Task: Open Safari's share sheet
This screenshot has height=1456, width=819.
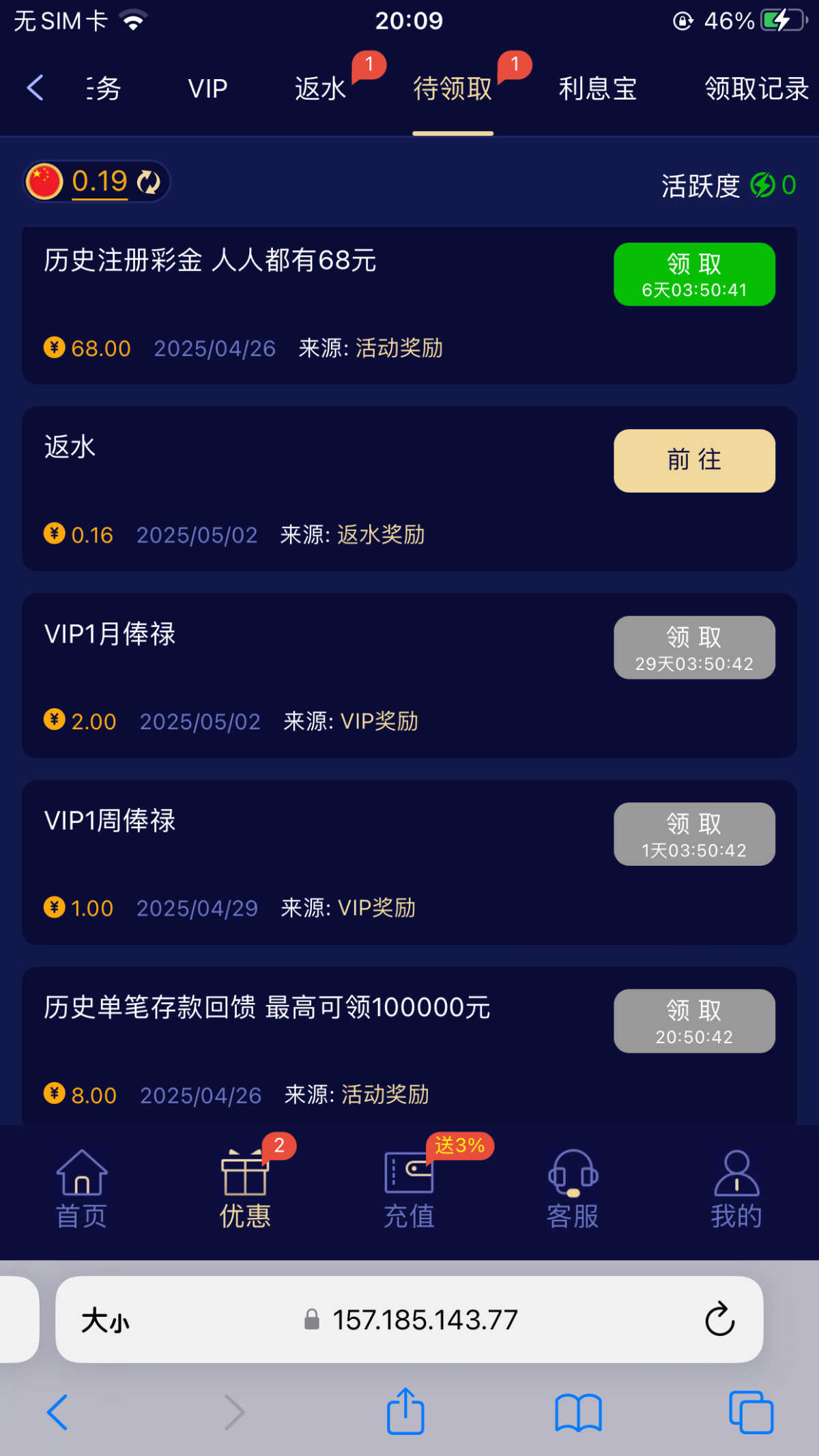Action: tap(406, 1411)
